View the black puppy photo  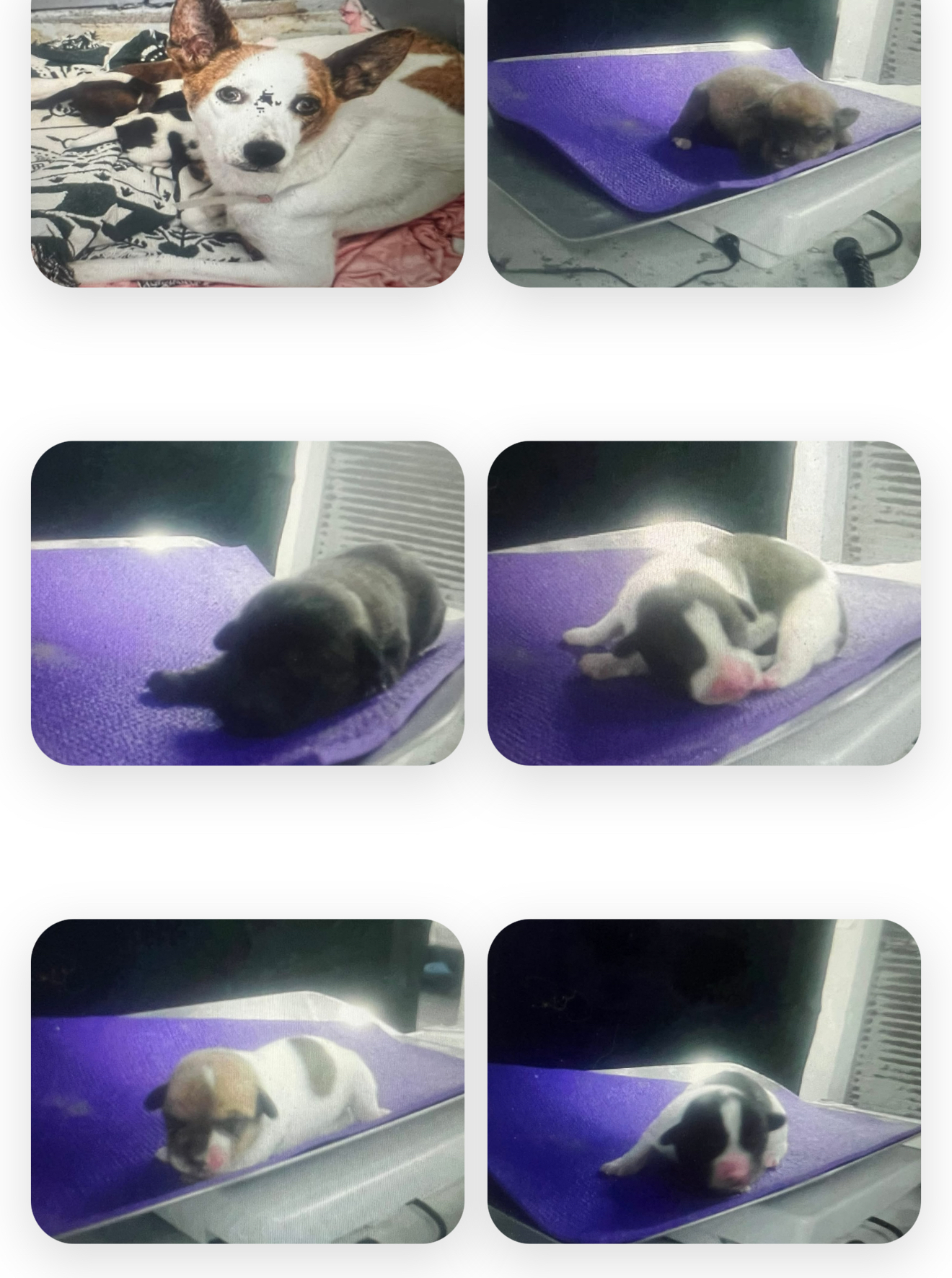coord(247,603)
